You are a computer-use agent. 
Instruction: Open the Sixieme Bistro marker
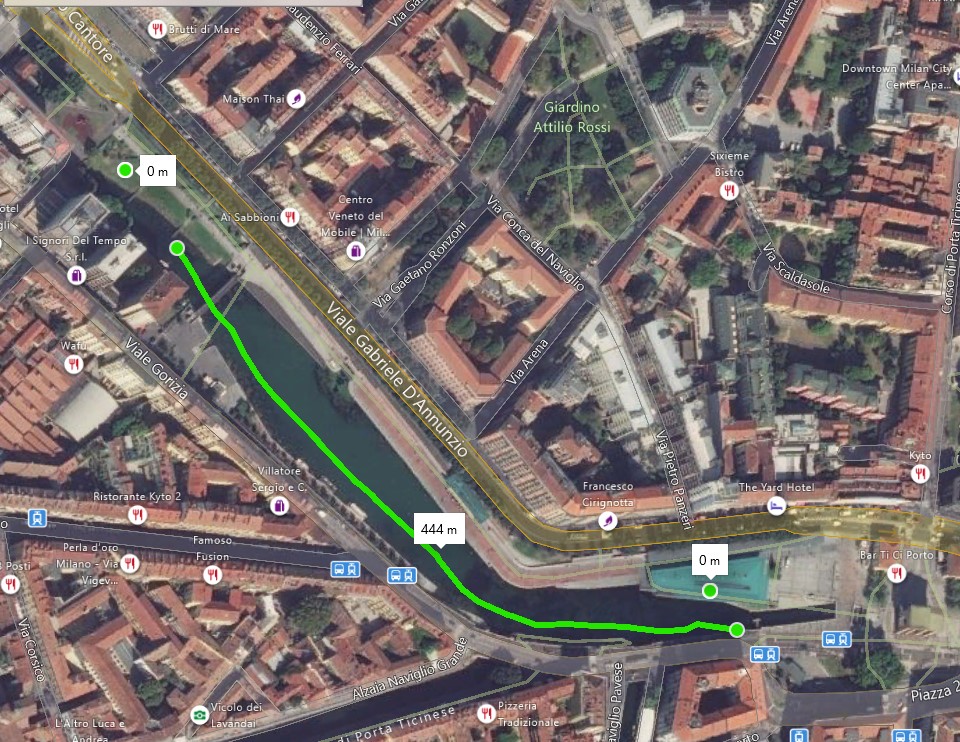click(729, 189)
